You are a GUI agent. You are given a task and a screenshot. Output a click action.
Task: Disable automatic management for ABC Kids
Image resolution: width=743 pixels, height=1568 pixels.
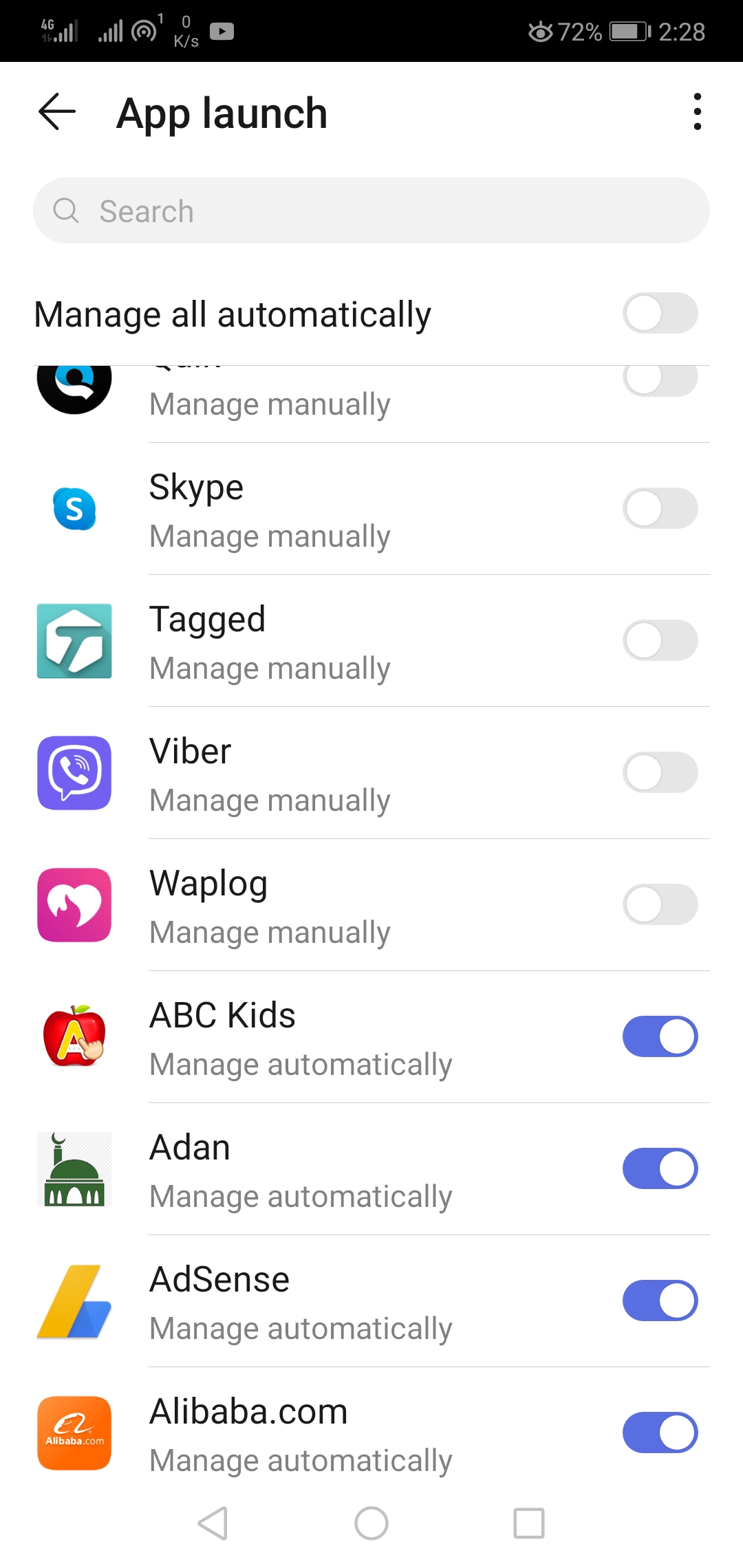[x=660, y=1037]
